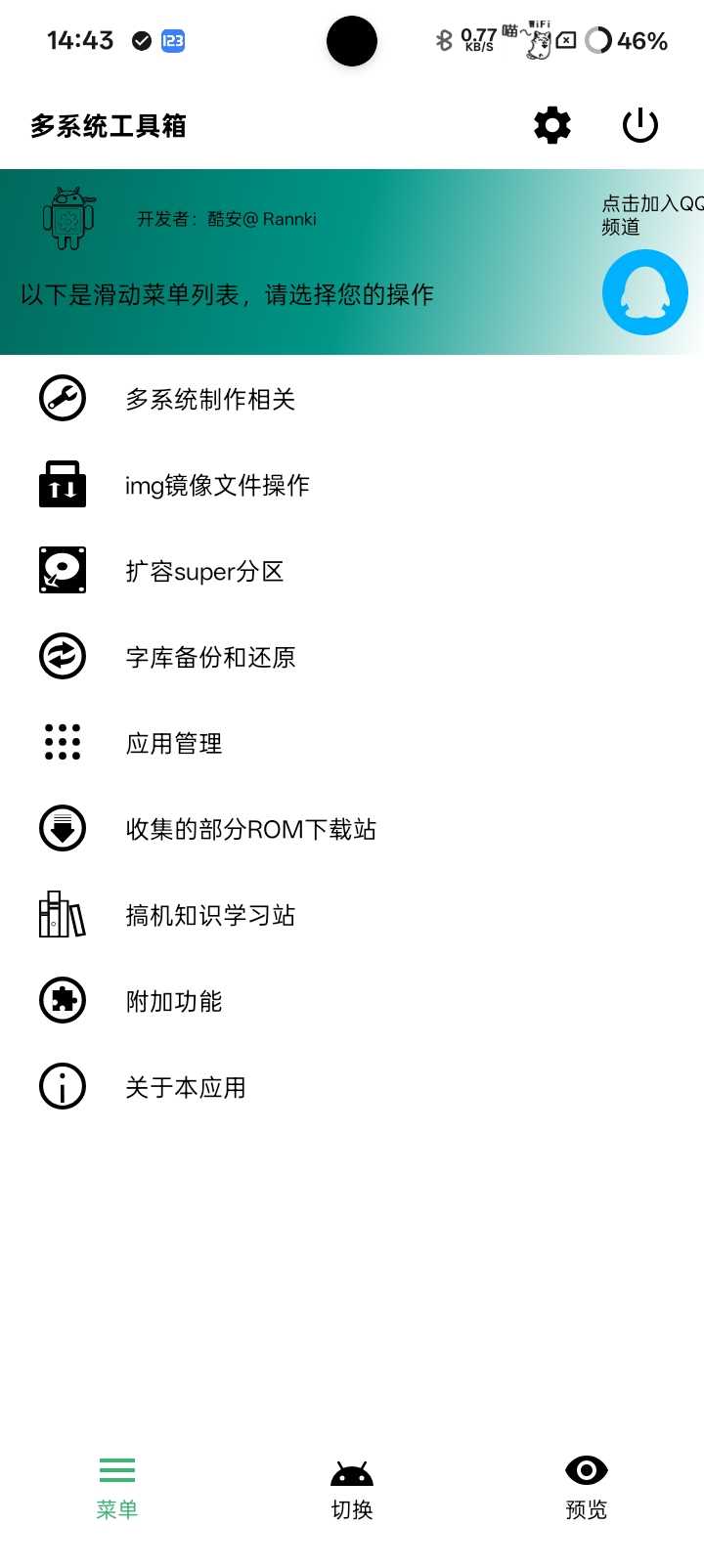This screenshot has width=704, height=1568.
Task: Go to 应用管理
Action: [174, 743]
